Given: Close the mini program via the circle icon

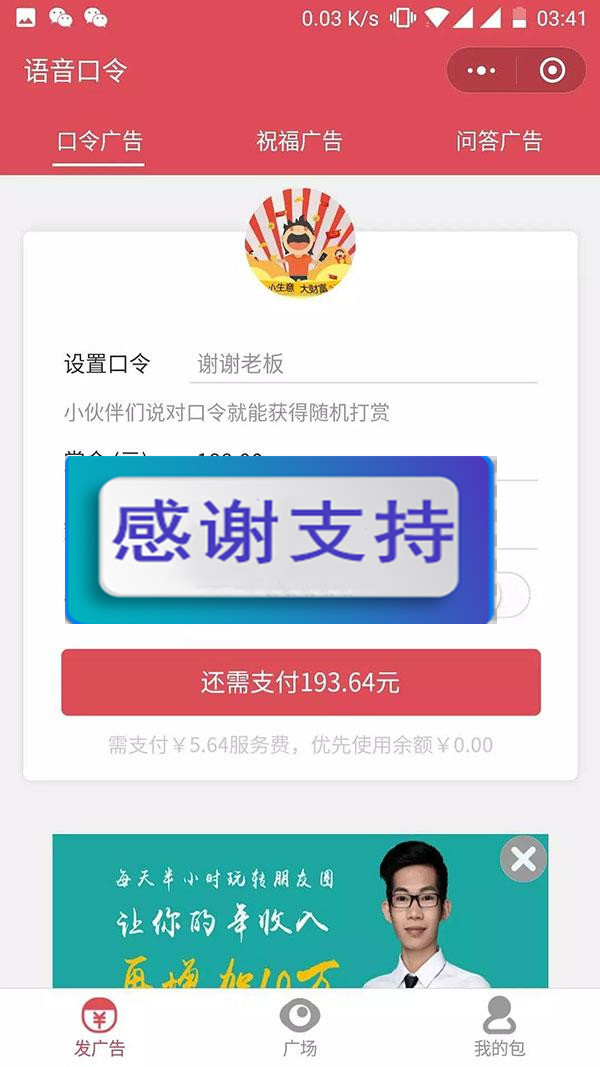Looking at the screenshot, I should (x=552, y=71).
